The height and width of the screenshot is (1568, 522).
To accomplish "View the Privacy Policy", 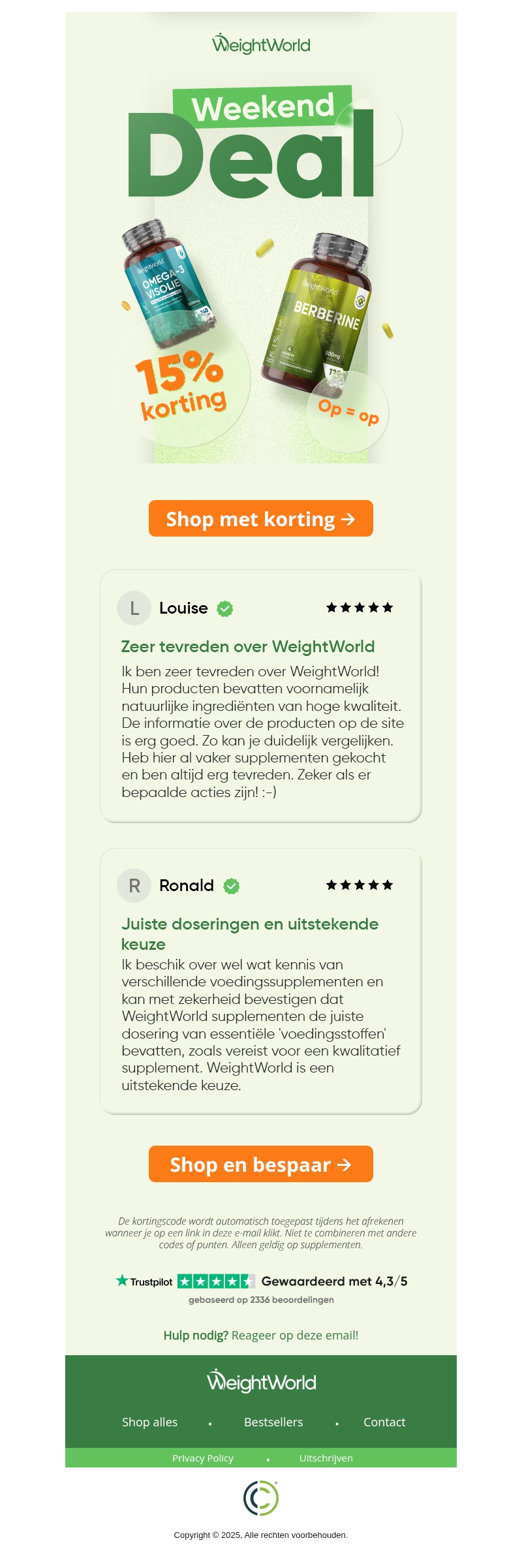I will tap(203, 1458).
